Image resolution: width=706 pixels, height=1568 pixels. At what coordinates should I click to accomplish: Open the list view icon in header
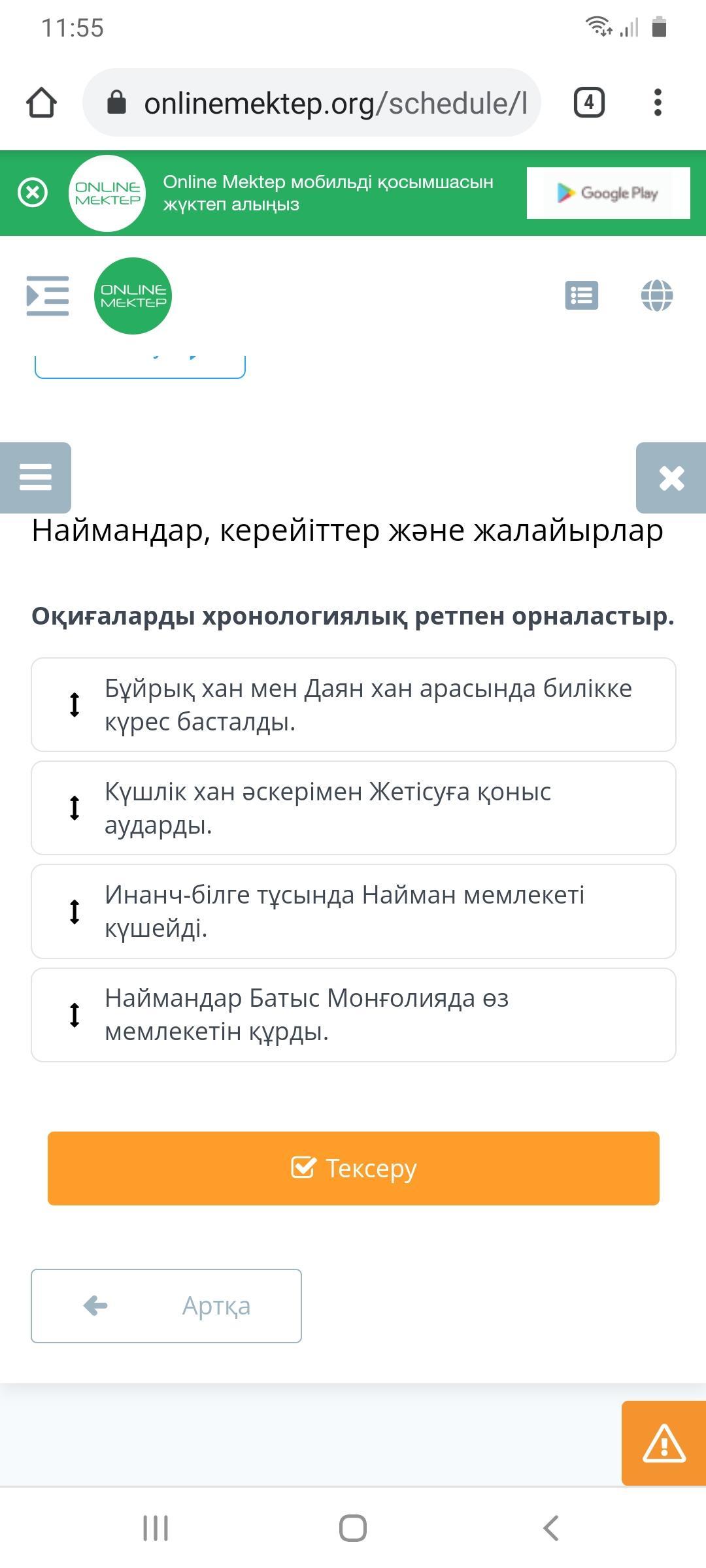[x=581, y=295]
